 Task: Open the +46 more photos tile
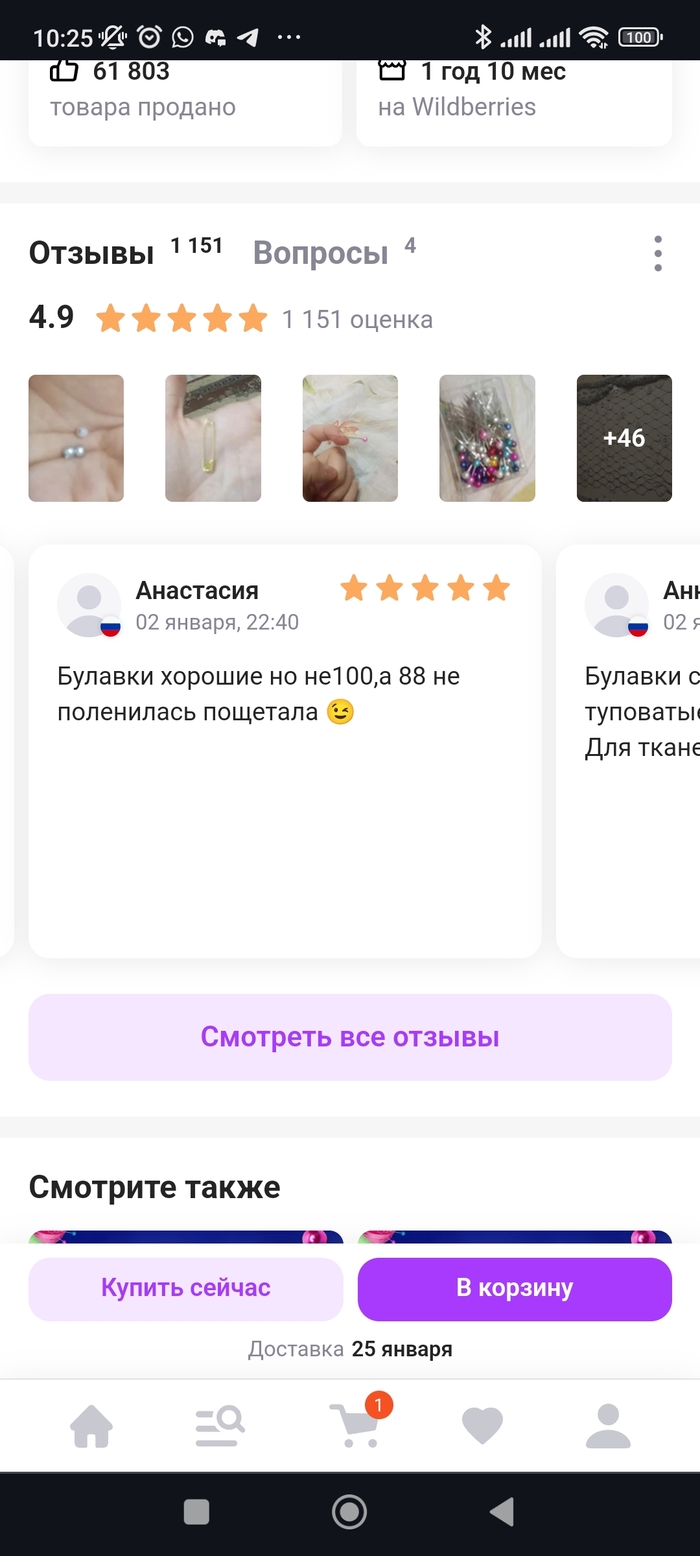[624, 438]
